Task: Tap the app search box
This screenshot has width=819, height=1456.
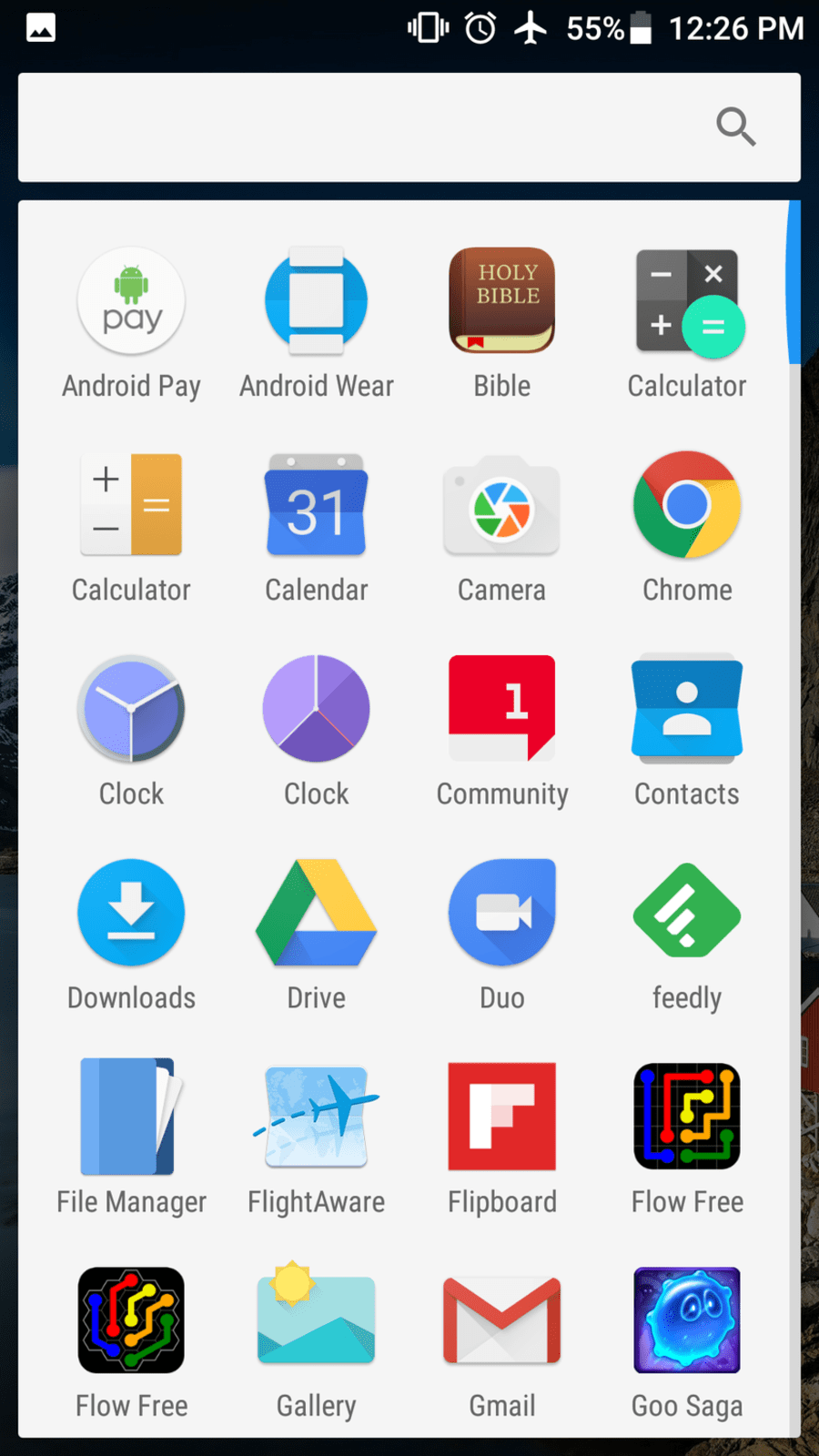Action: pyautogui.click(x=409, y=127)
